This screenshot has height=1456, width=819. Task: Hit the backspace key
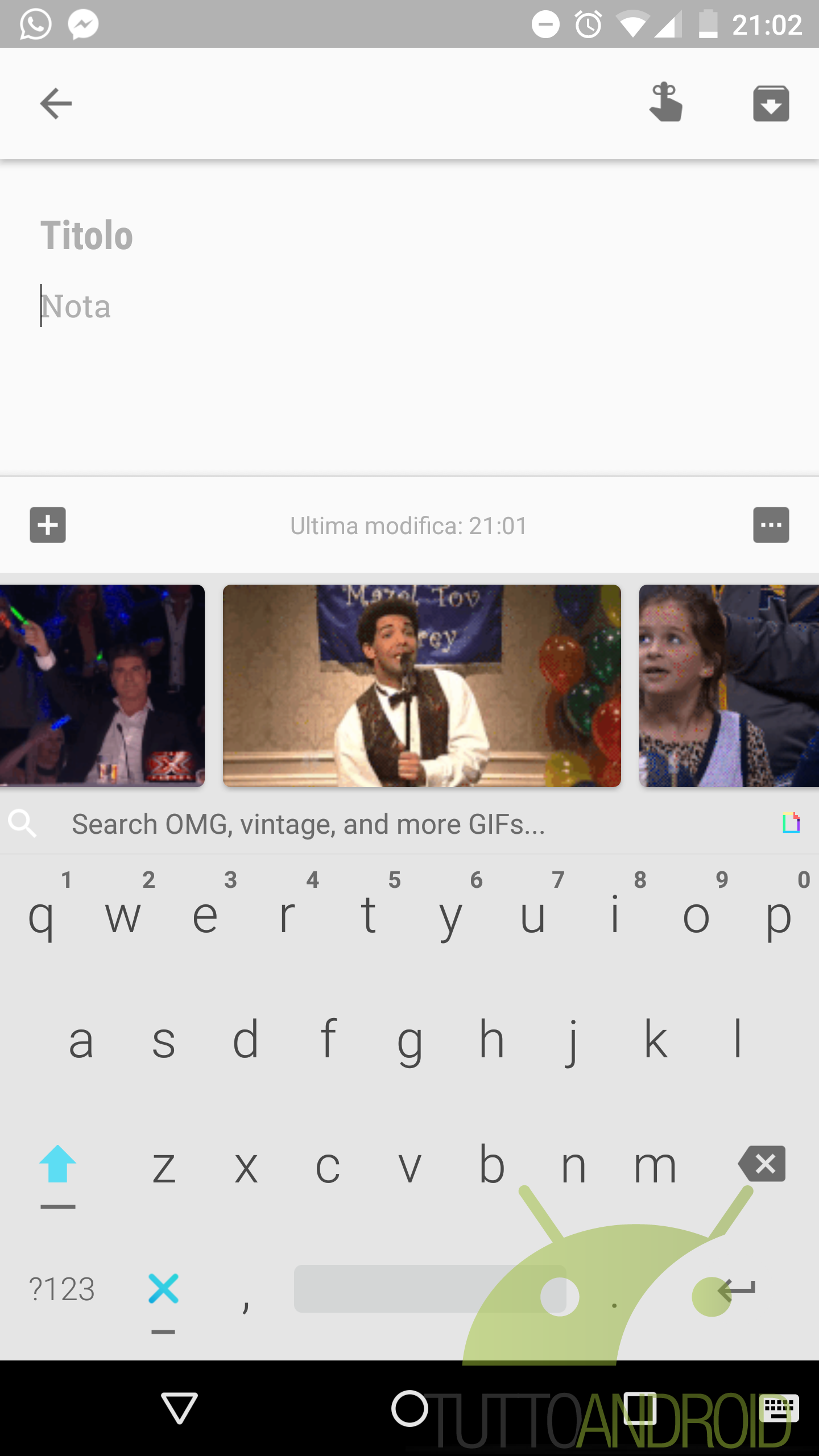[x=762, y=1164]
